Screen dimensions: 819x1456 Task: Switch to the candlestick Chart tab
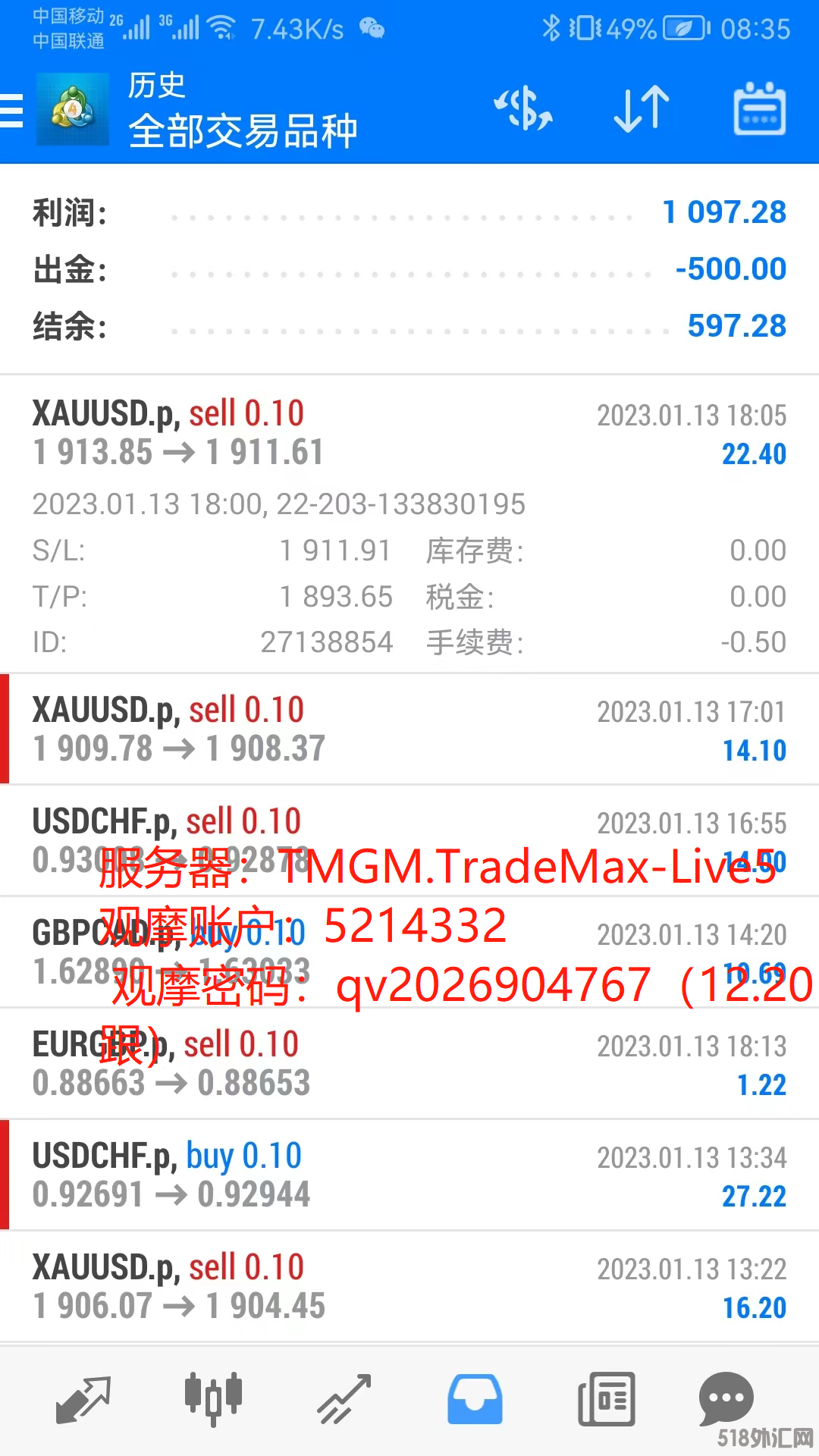(213, 1400)
